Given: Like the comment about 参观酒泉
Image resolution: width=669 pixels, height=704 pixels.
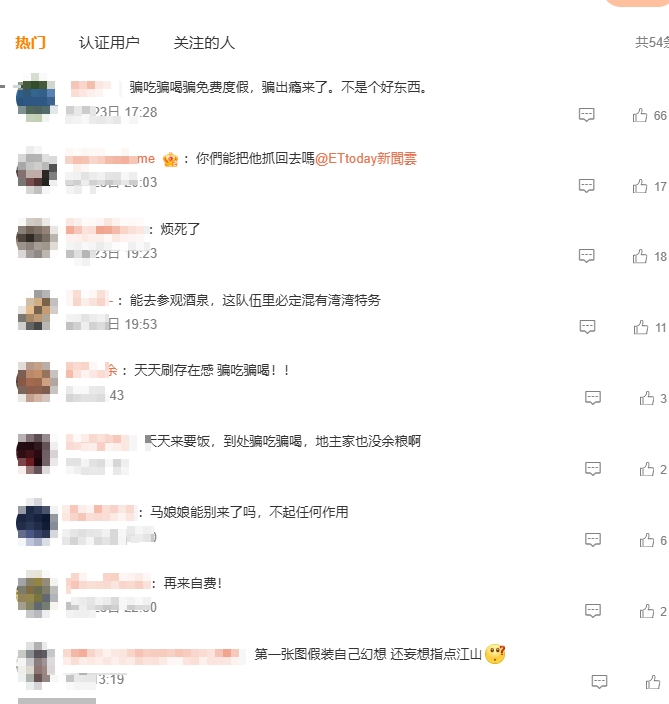Looking at the screenshot, I should click(640, 327).
